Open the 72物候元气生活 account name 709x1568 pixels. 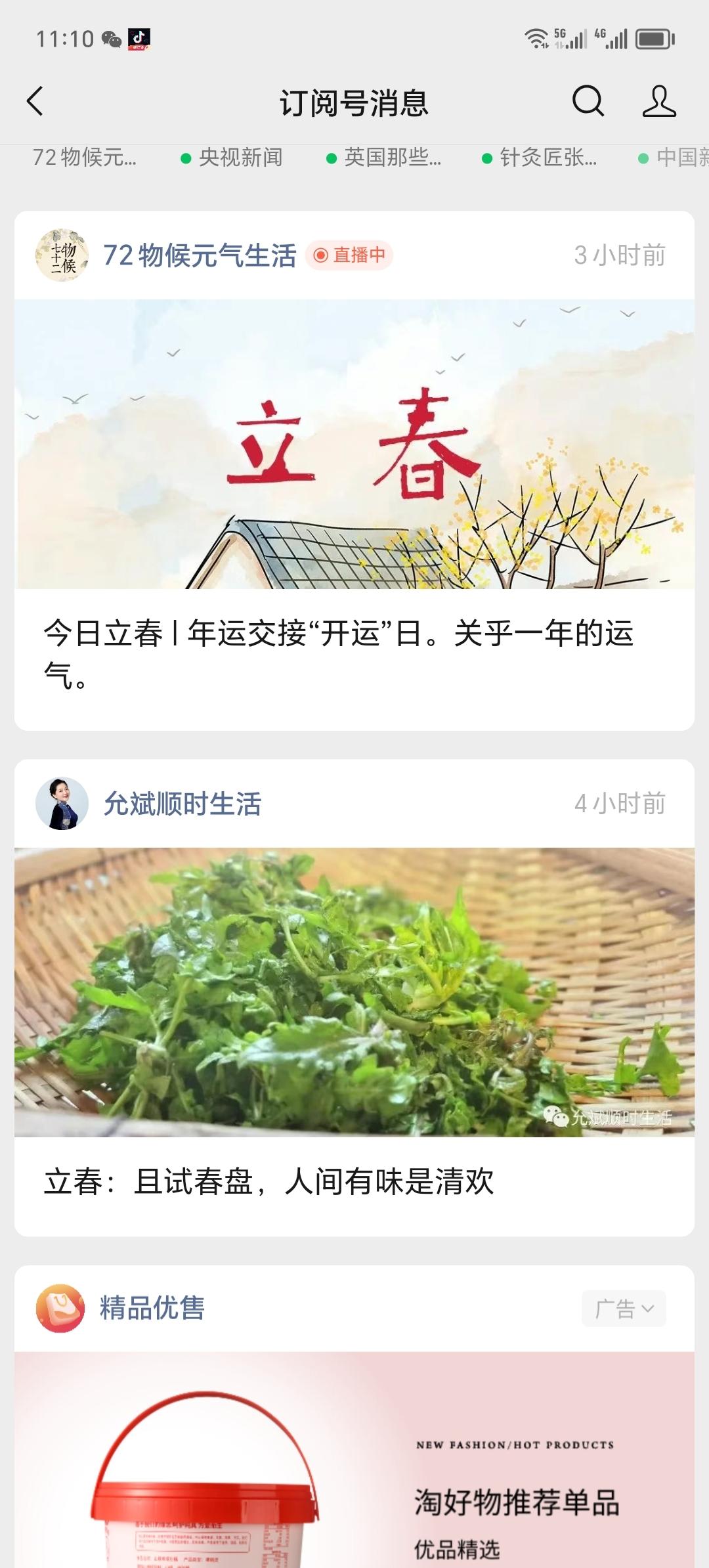(200, 255)
